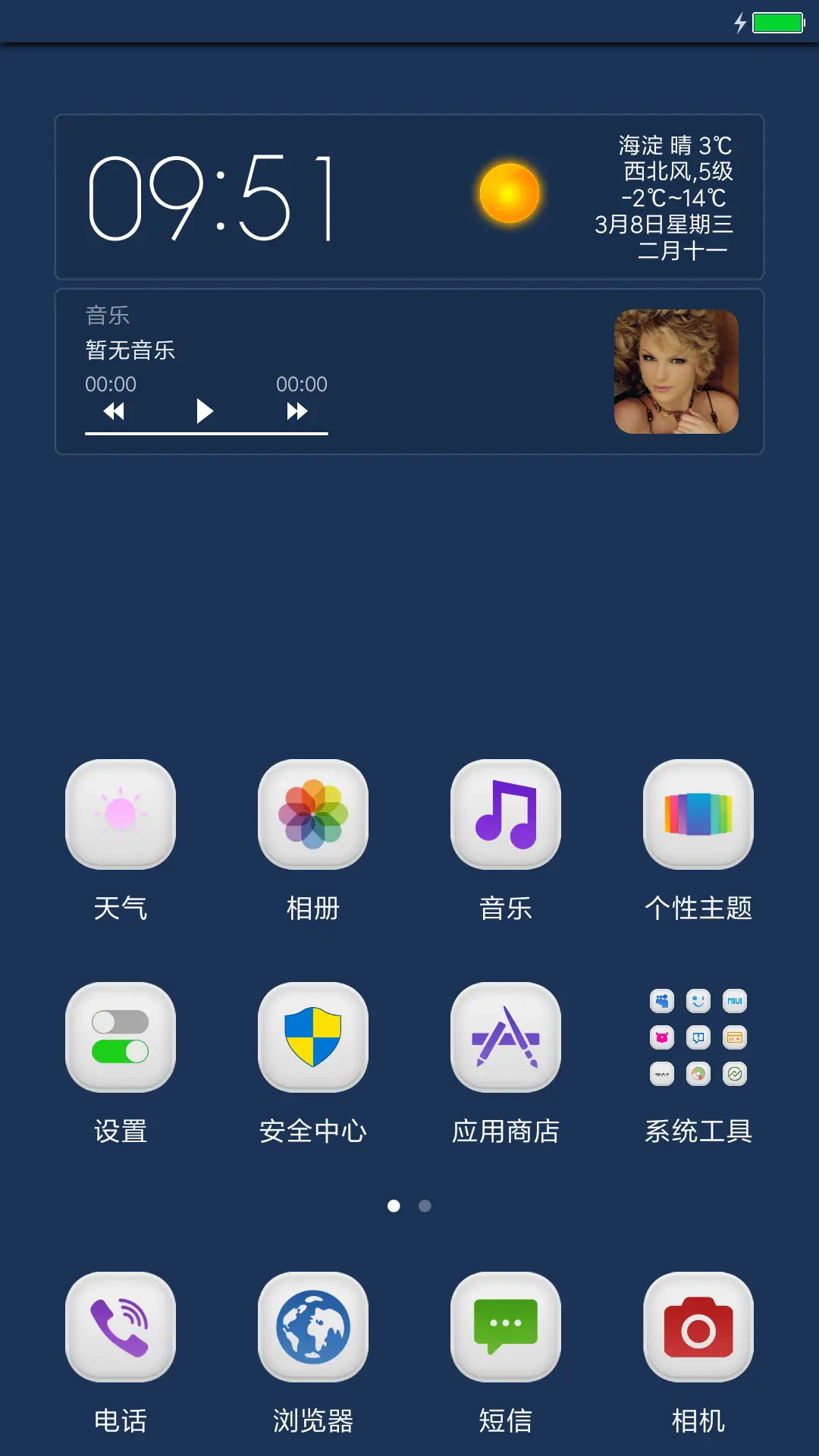Tap the album art thumbnail
819x1456 pixels.
click(x=677, y=372)
